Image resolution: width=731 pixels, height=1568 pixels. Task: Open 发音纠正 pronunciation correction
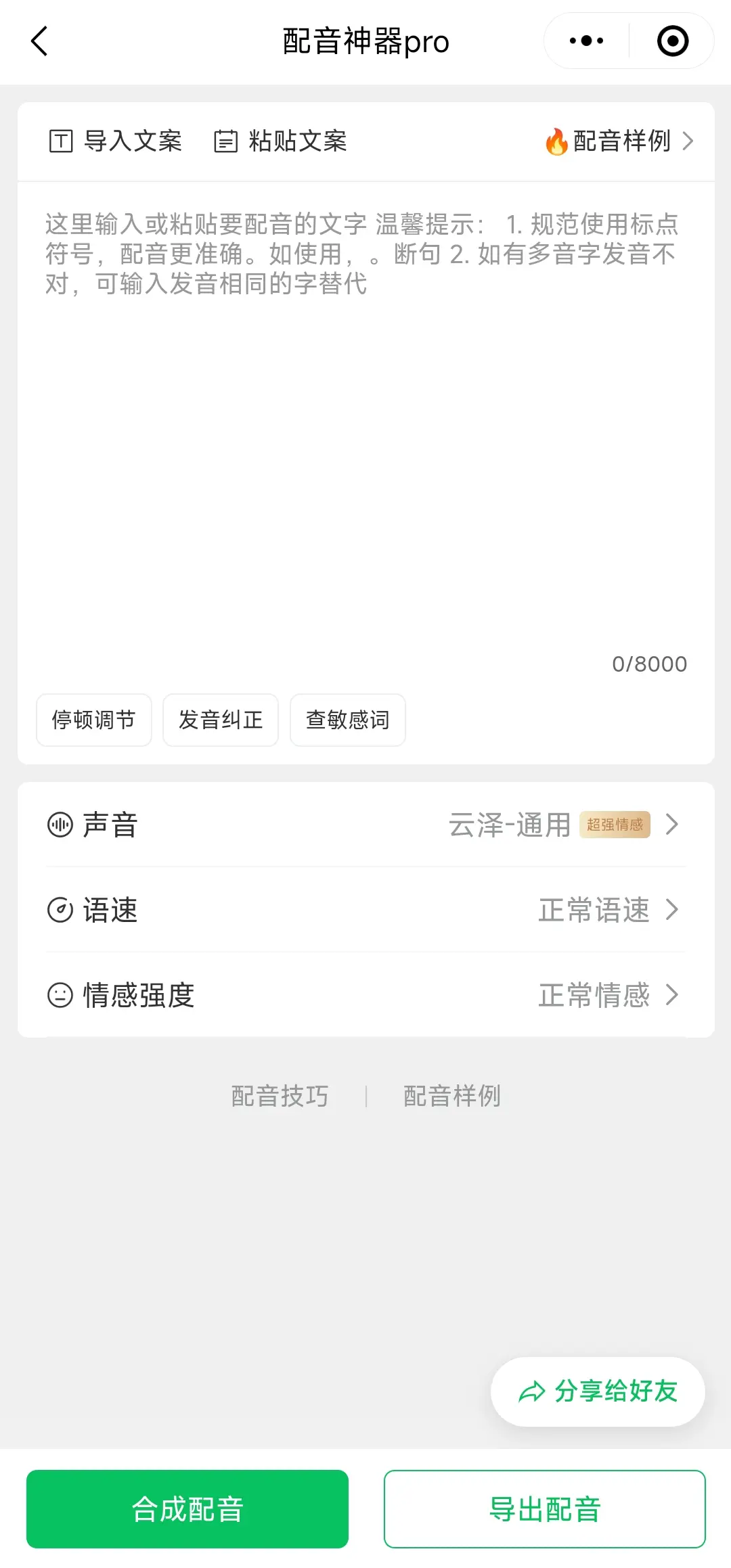coord(221,720)
